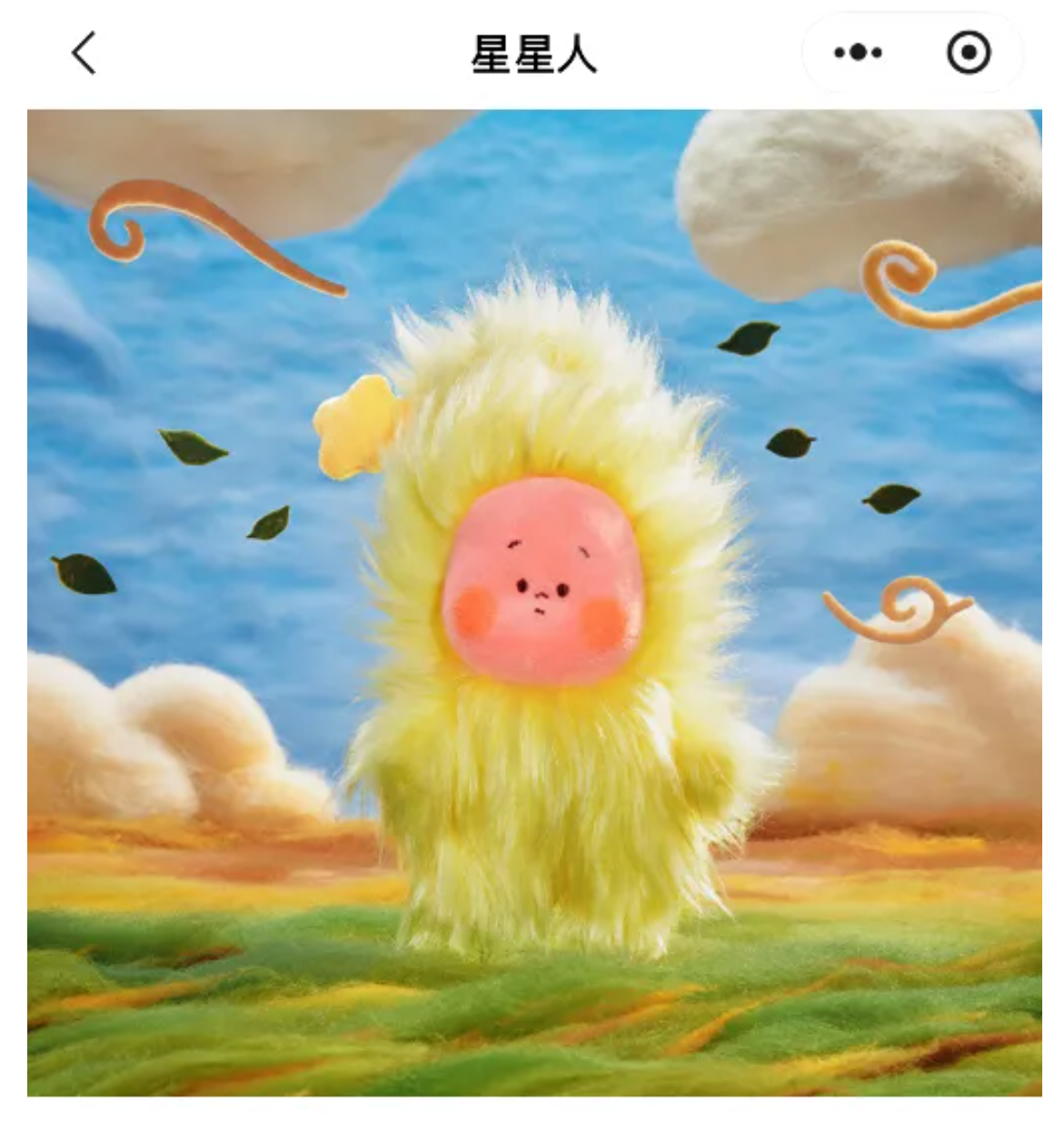This screenshot has height=1129, width=1064.
Task: Go back from the 星星人 page
Action: click(84, 53)
